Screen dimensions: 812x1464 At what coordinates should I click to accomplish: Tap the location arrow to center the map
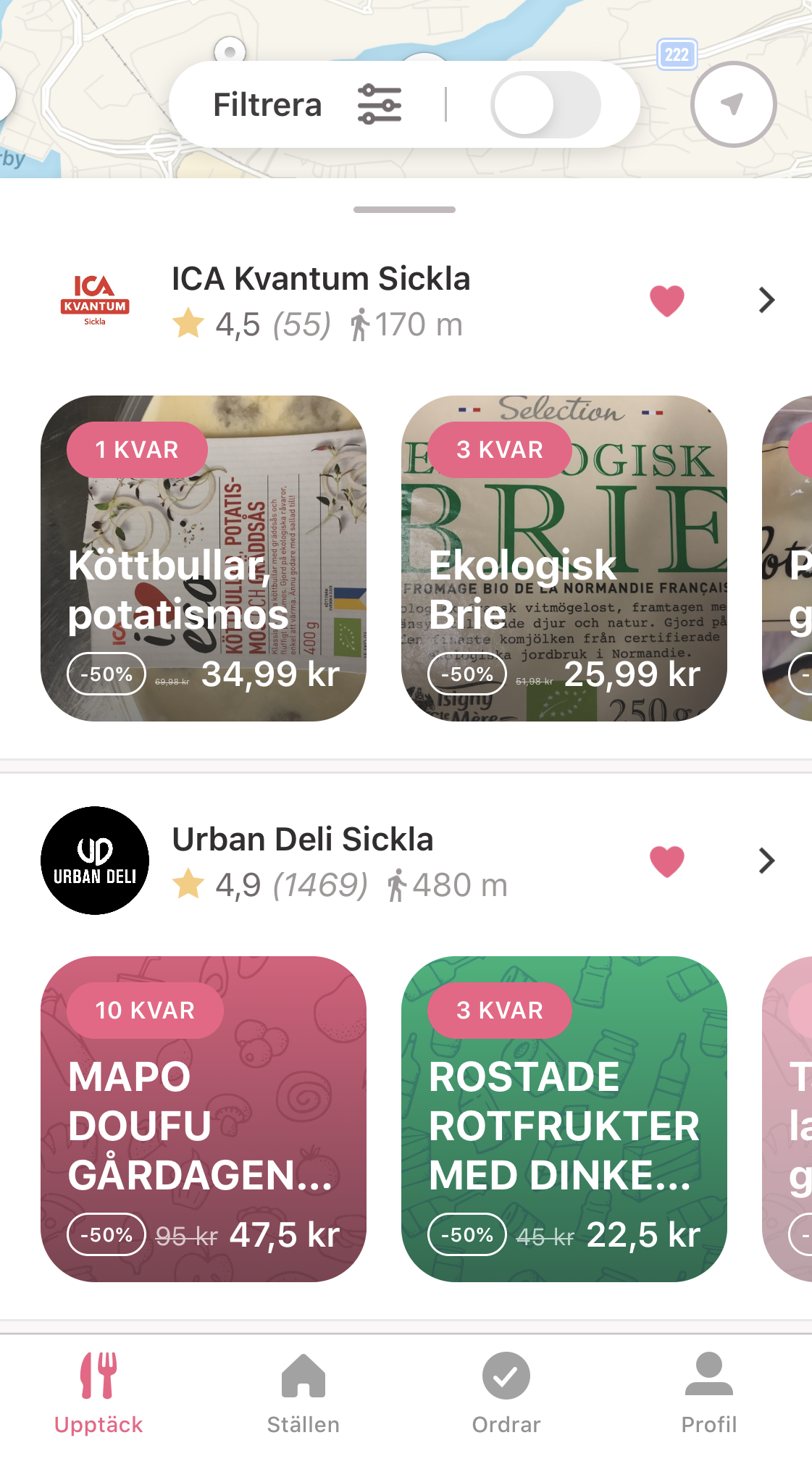pos(733,104)
